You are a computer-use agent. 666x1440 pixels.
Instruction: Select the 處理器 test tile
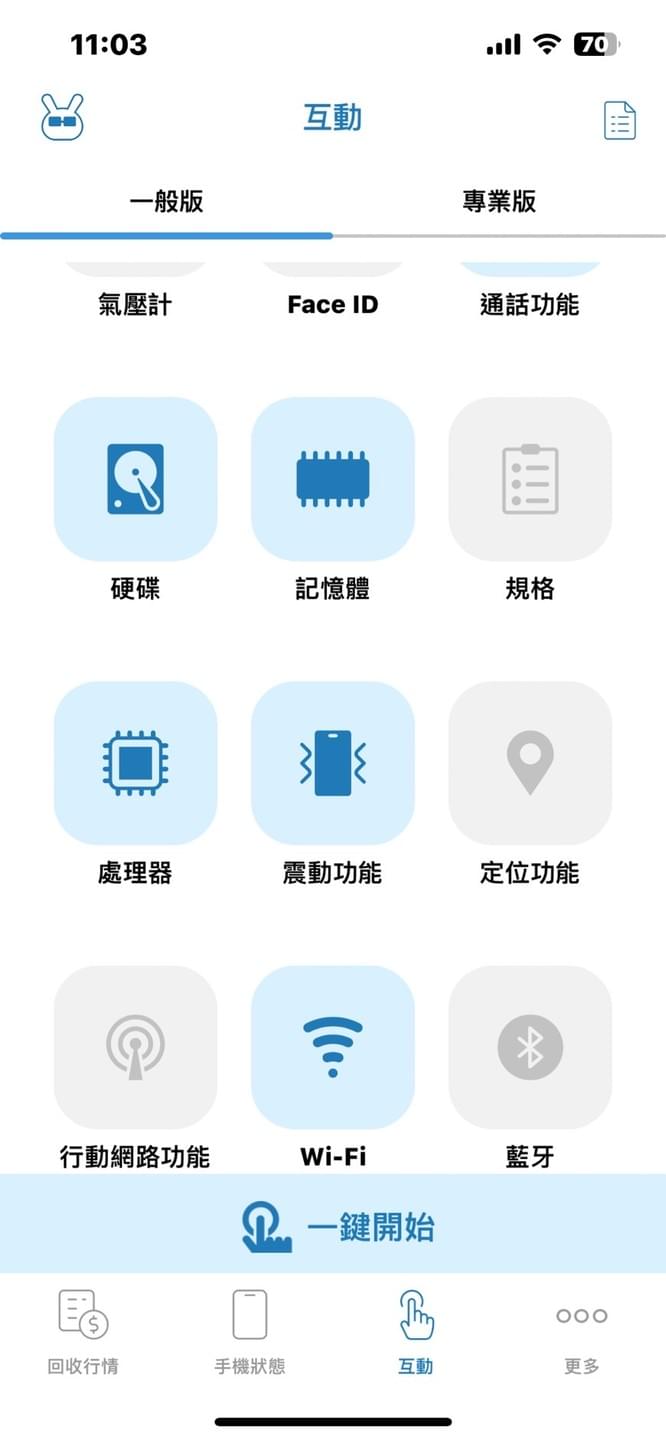tap(135, 763)
